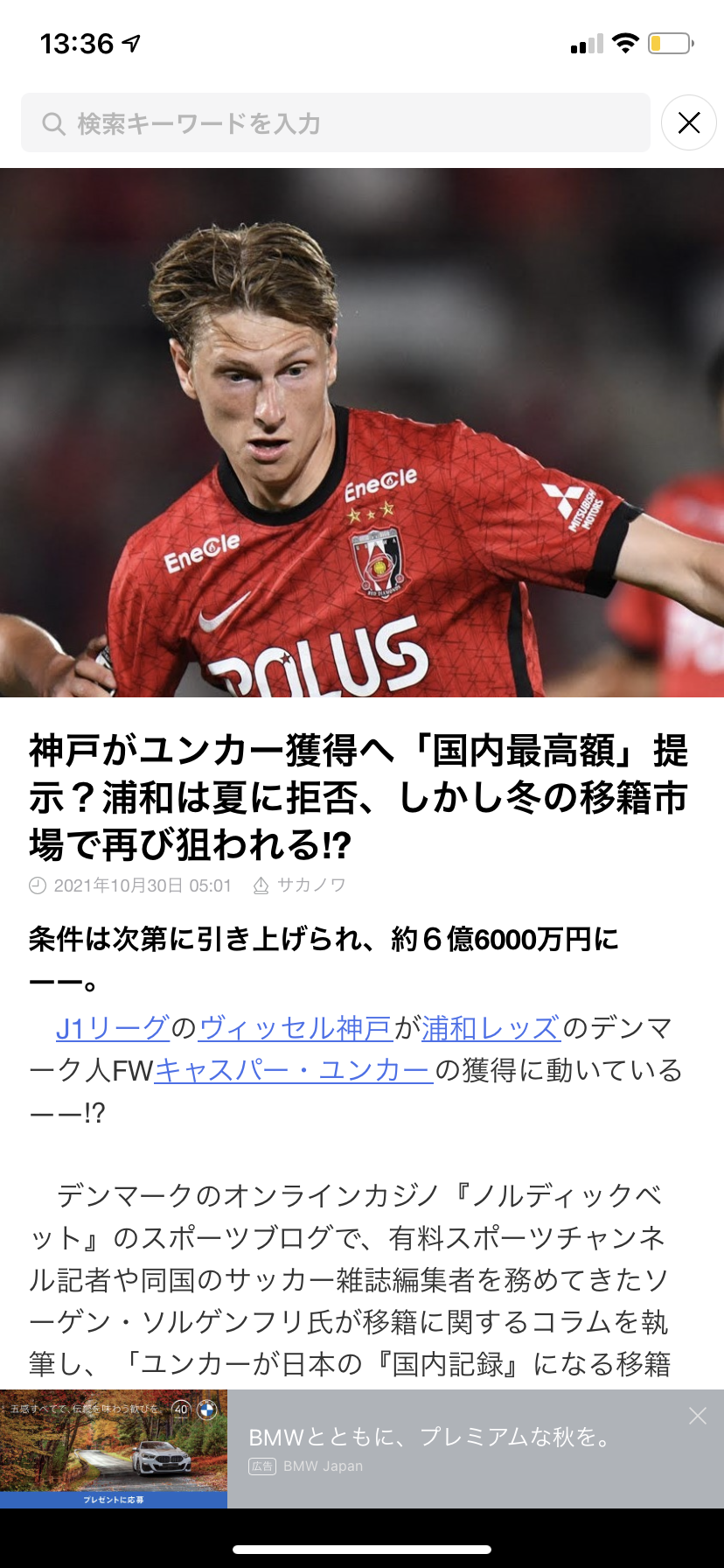Open the キャスパー・ユンカー link
Viewport: 724px width, 1568px height.
coord(294,1069)
